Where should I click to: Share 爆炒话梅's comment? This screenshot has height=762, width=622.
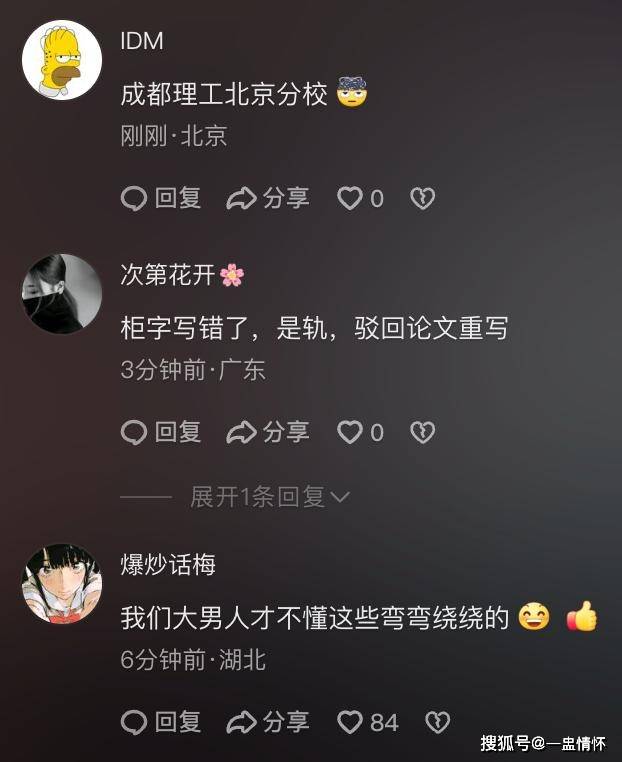268,721
